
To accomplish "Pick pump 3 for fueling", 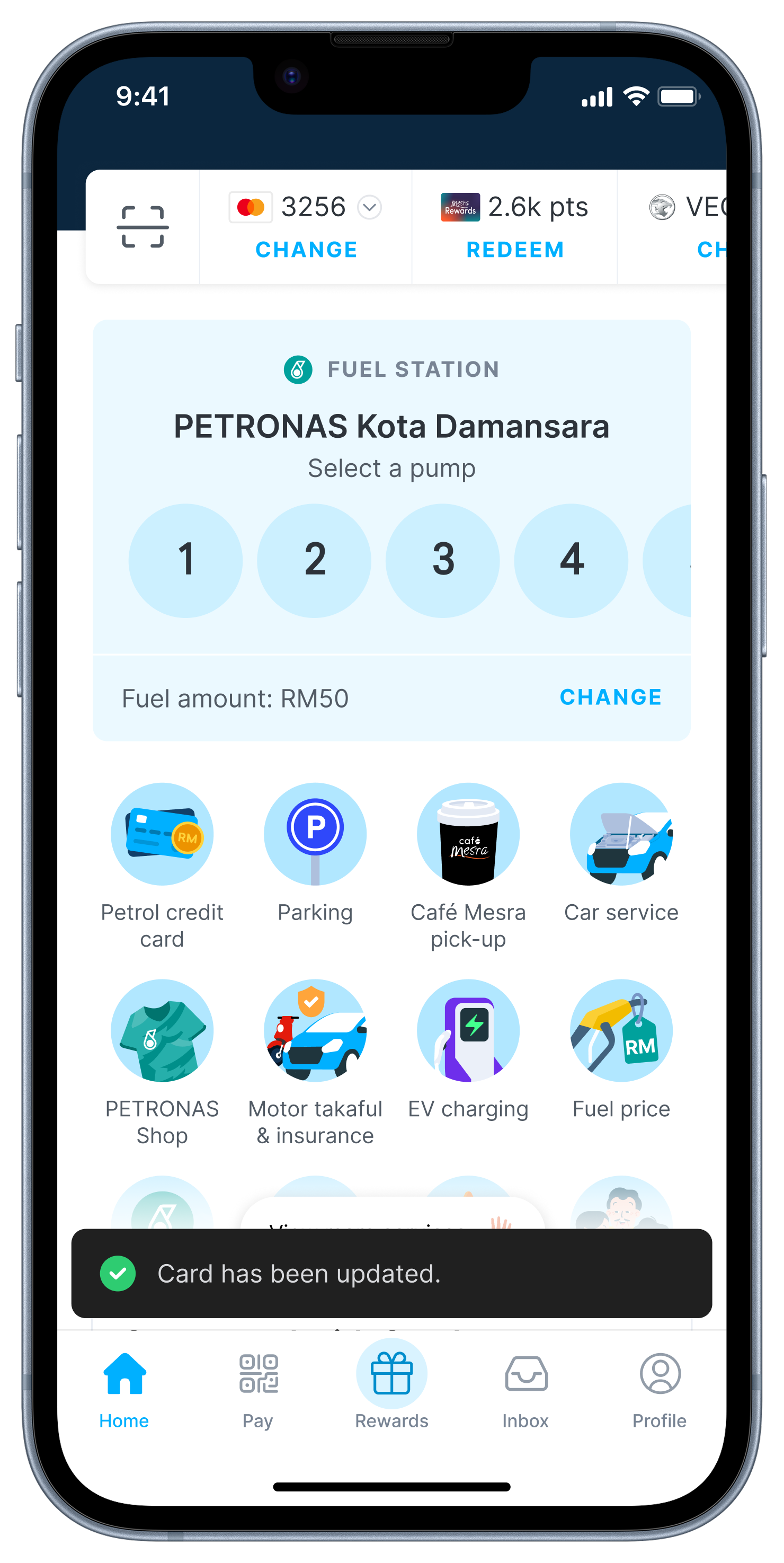I will [443, 560].
